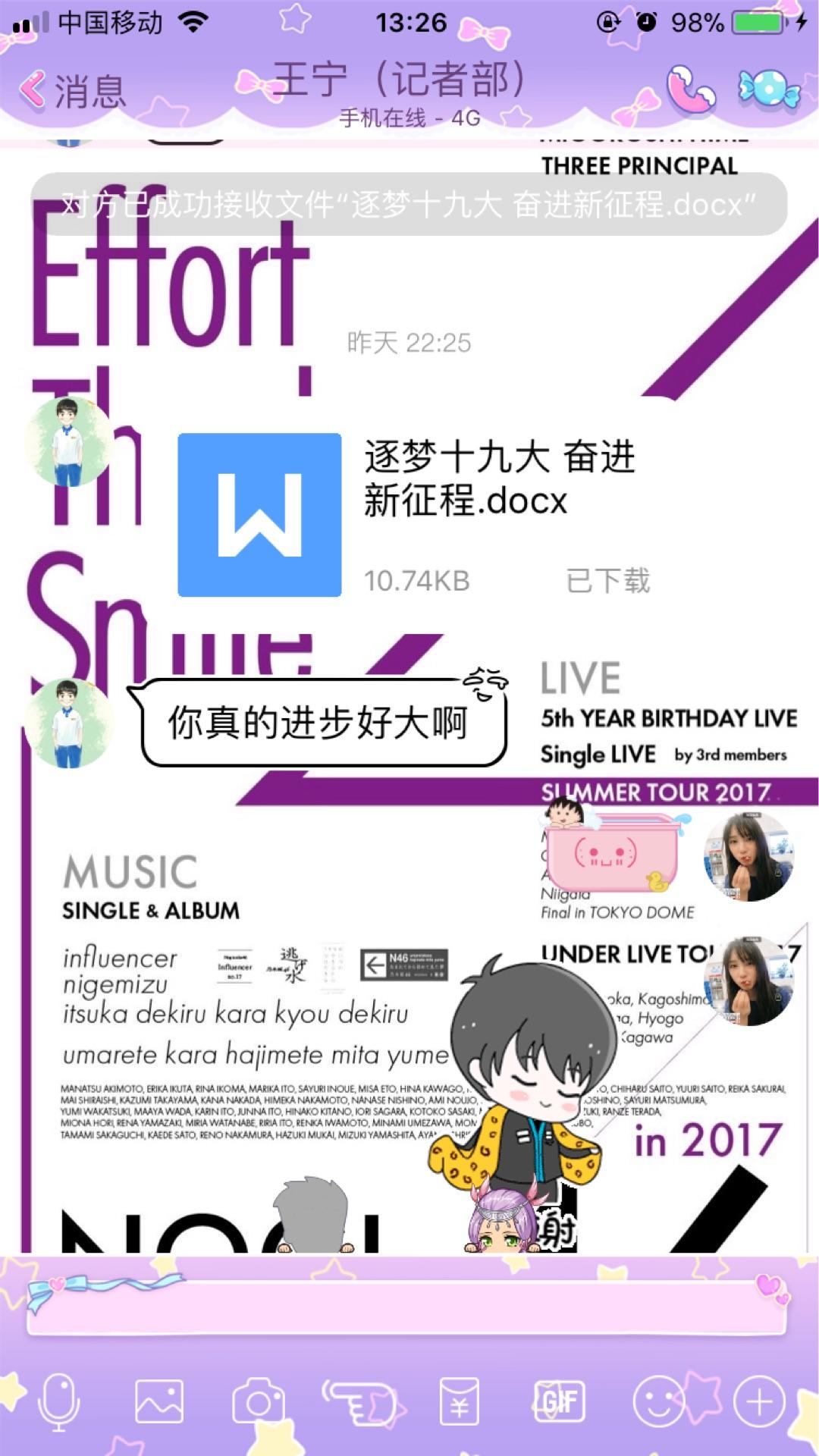Send a red packet

pos(460,1401)
